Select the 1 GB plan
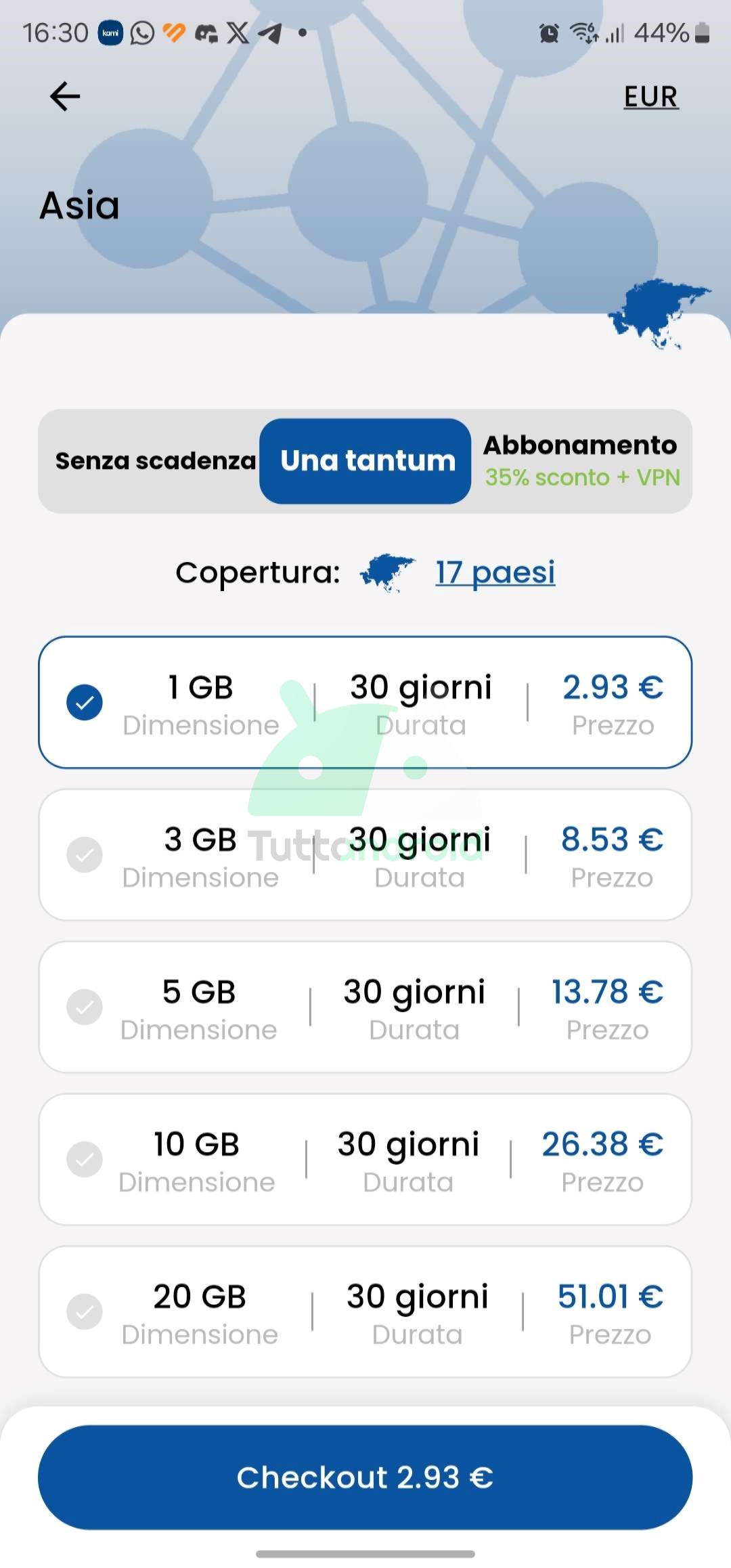This screenshot has height=1568, width=731. [365, 702]
